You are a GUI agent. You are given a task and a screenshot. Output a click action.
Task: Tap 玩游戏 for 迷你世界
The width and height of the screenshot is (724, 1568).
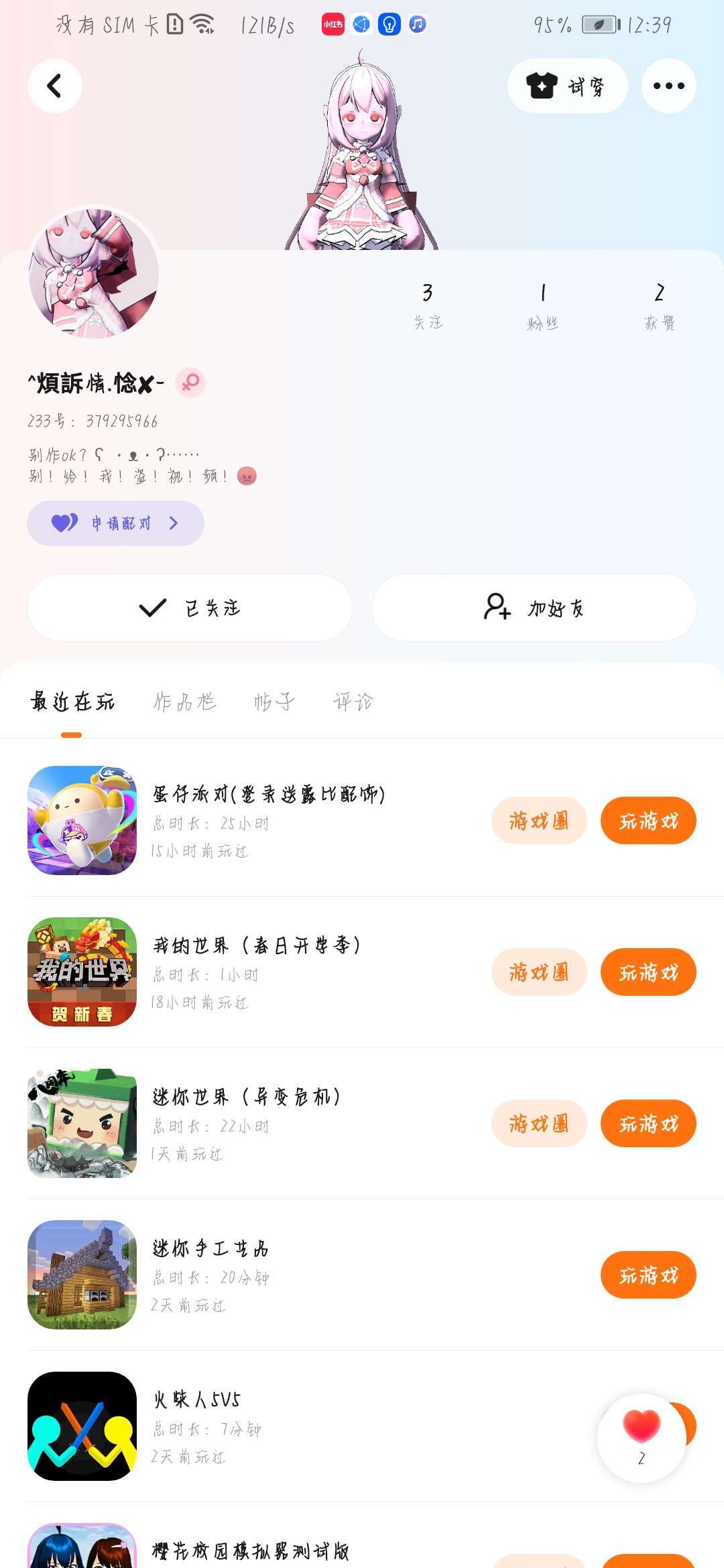point(648,1124)
